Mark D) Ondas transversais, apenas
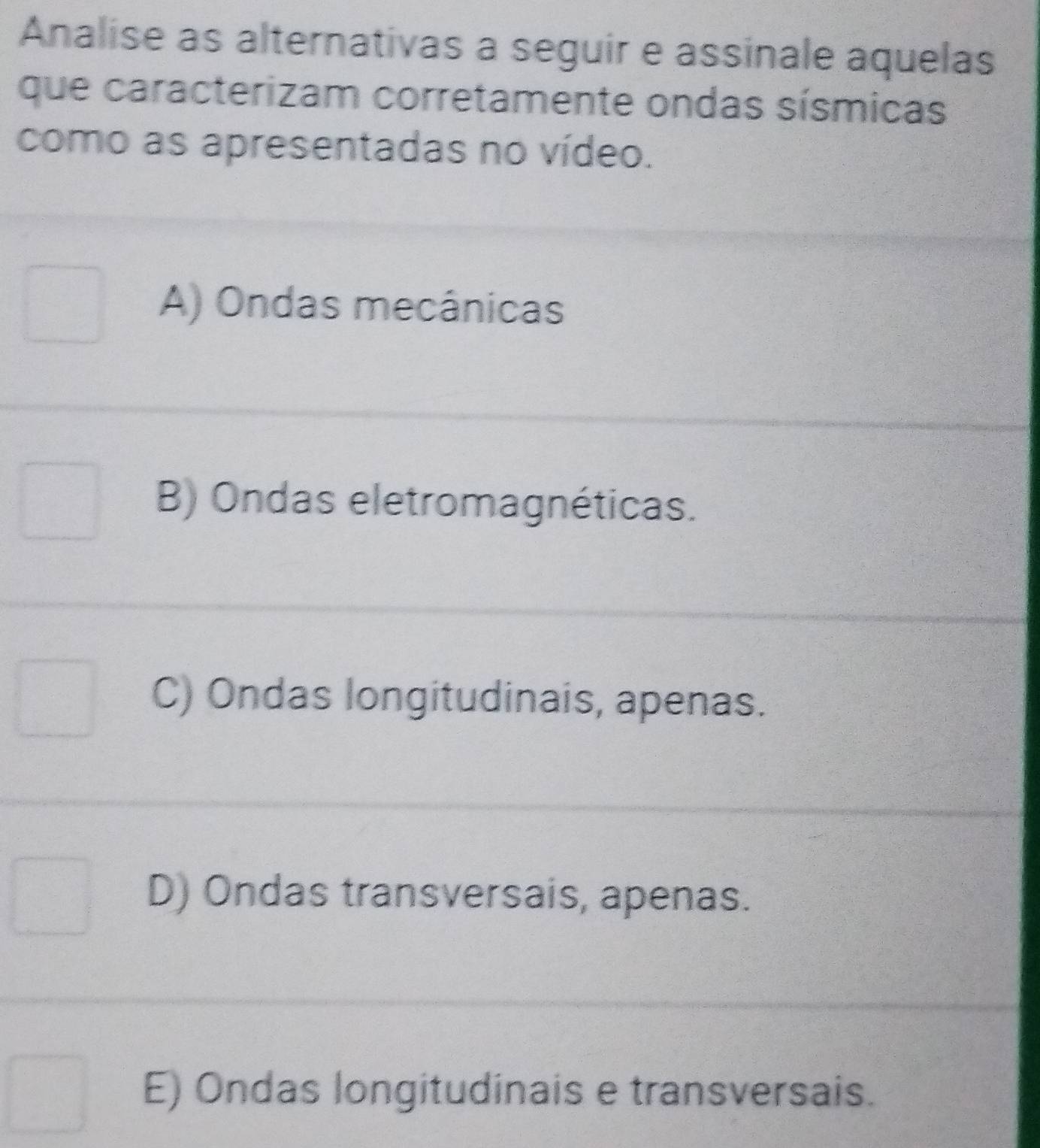This screenshot has height=1148, width=1040. click(53, 895)
